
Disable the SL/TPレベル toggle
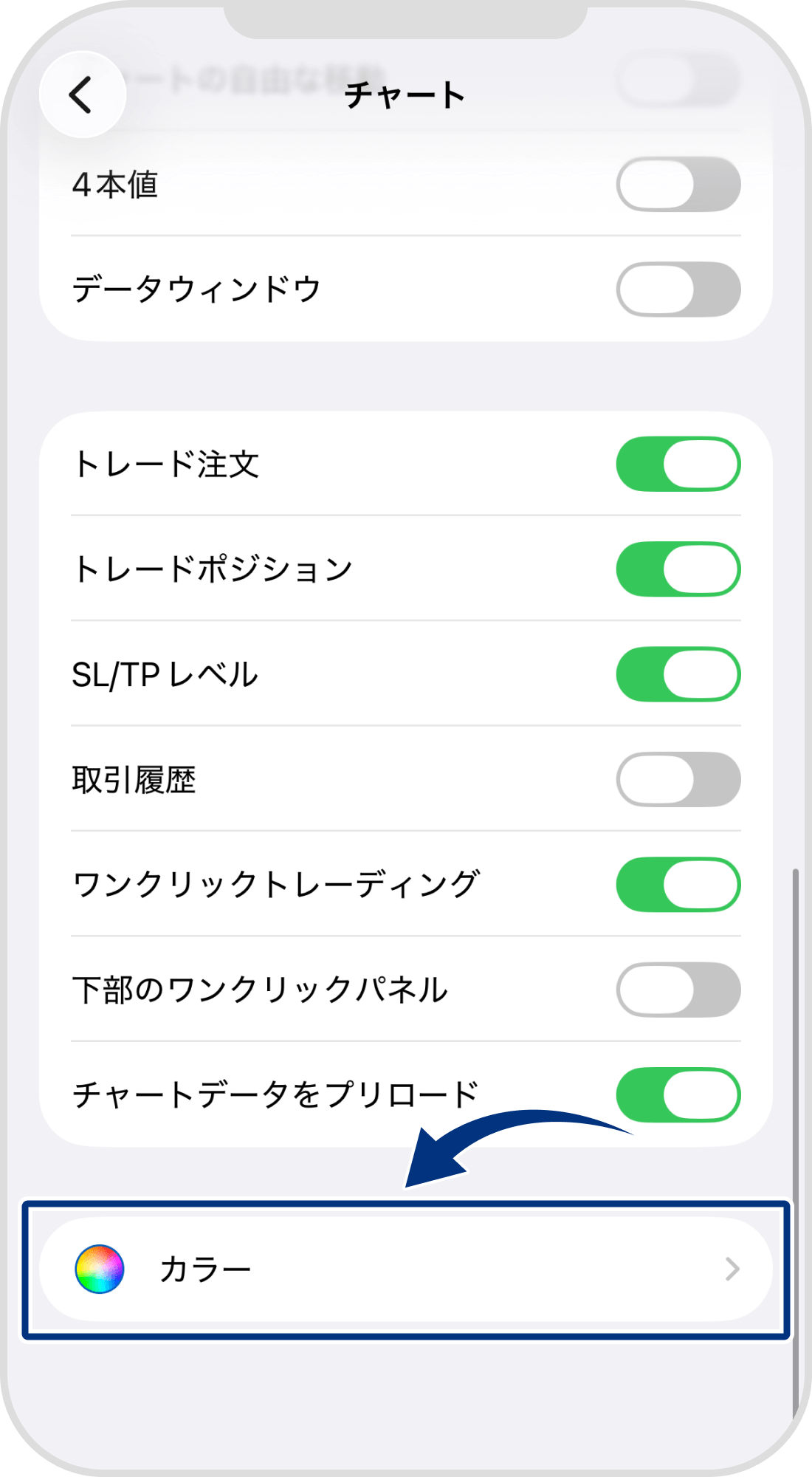click(678, 674)
